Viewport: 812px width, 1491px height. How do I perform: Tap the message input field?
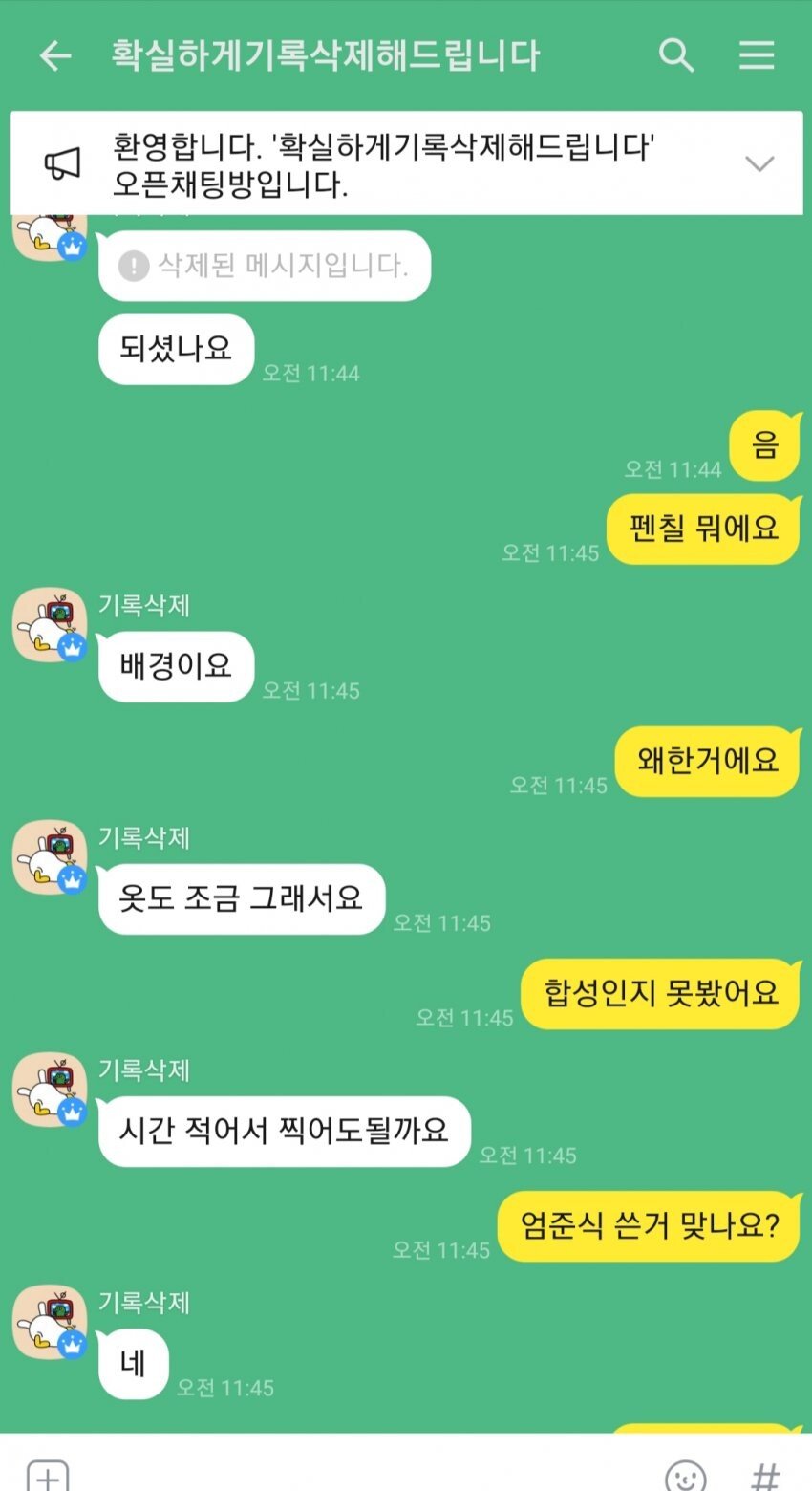363,1474
